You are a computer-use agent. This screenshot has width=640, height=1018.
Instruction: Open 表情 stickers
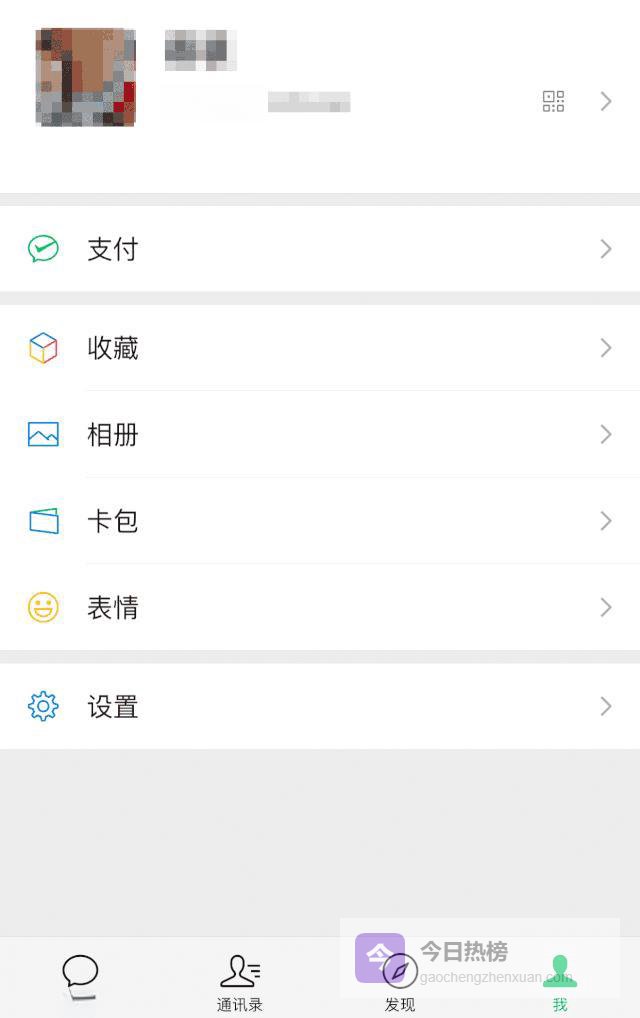pyautogui.click(x=320, y=608)
